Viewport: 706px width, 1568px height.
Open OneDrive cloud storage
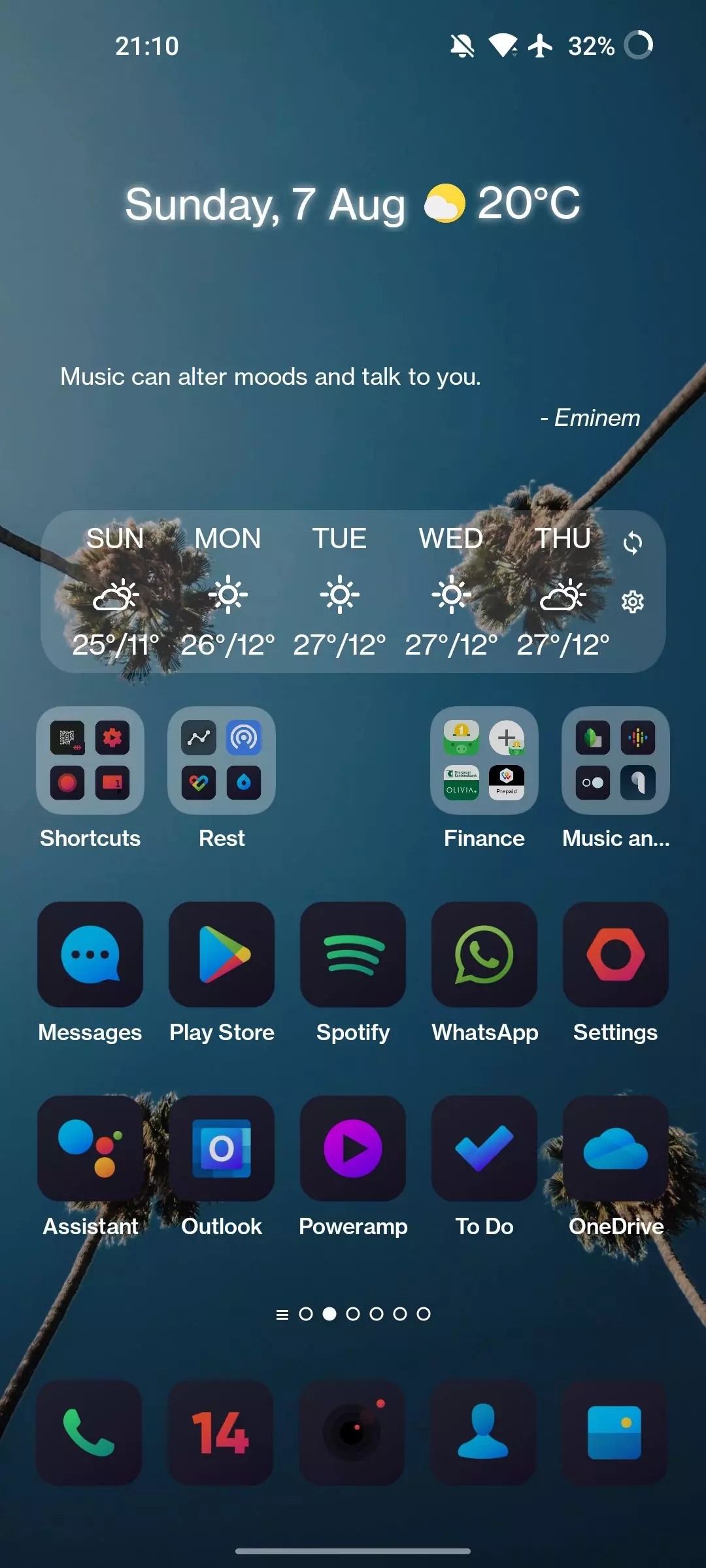615,1149
